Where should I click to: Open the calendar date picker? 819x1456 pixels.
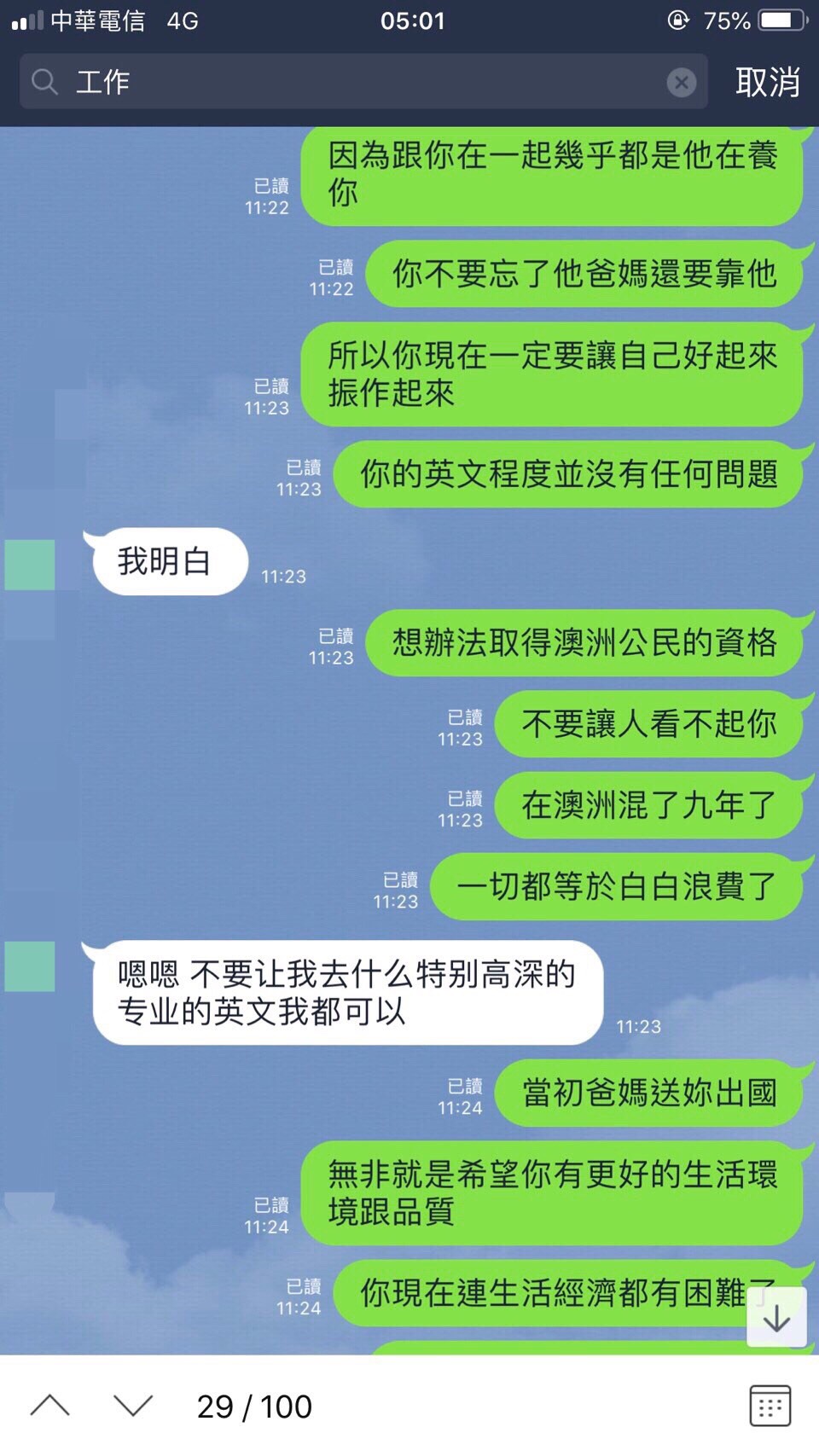pos(770,1405)
